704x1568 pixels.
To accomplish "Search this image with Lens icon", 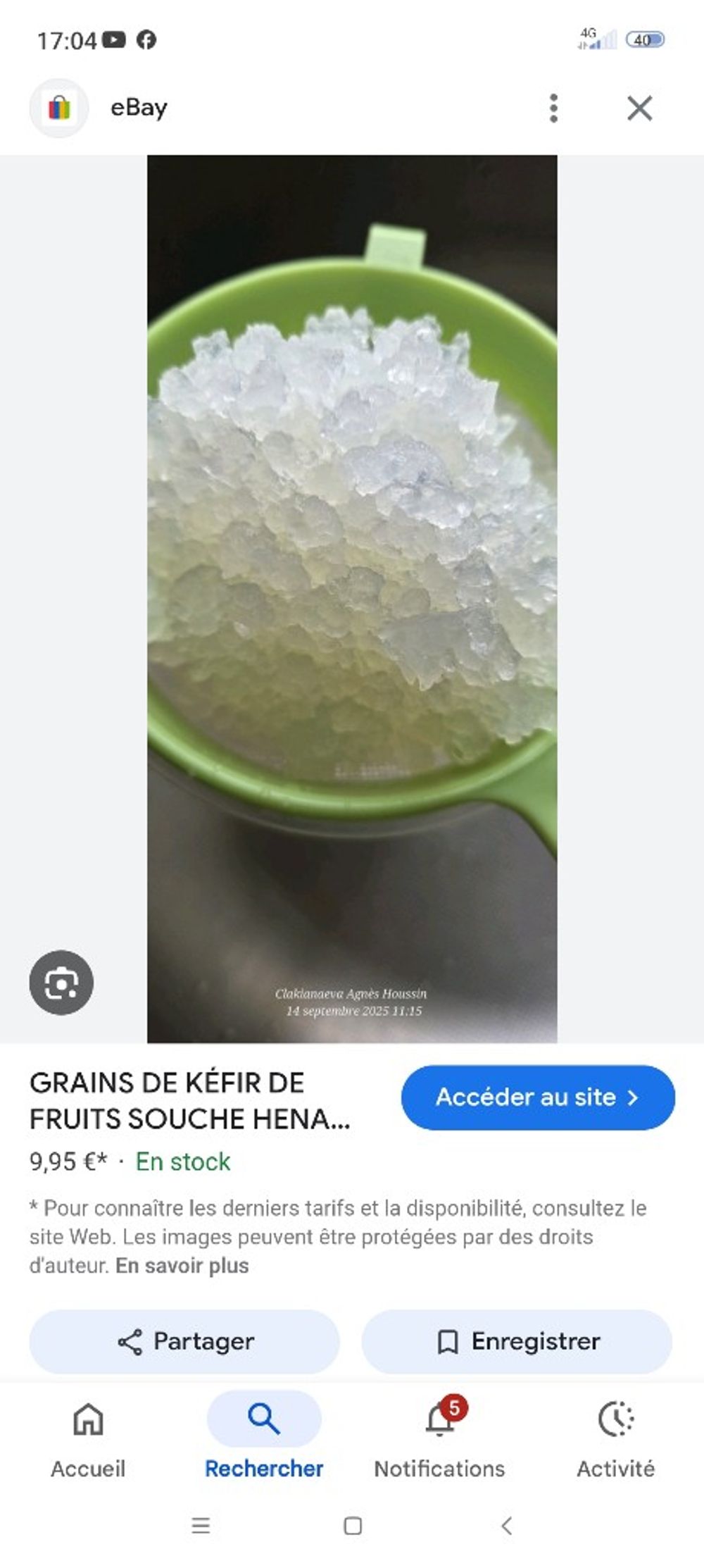I will (x=61, y=982).
